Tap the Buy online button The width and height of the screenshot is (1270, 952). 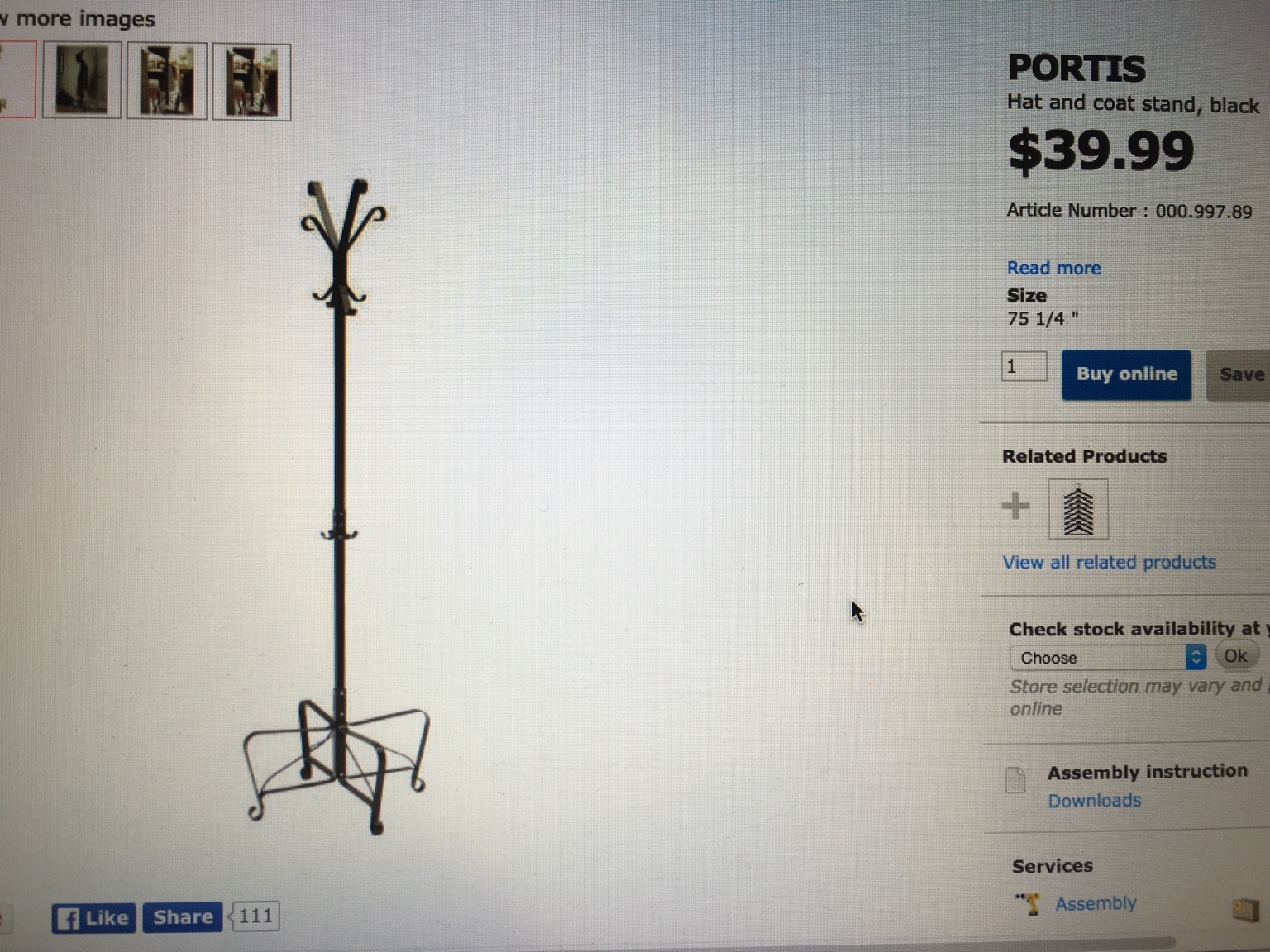pyautogui.click(x=1126, y=375)
